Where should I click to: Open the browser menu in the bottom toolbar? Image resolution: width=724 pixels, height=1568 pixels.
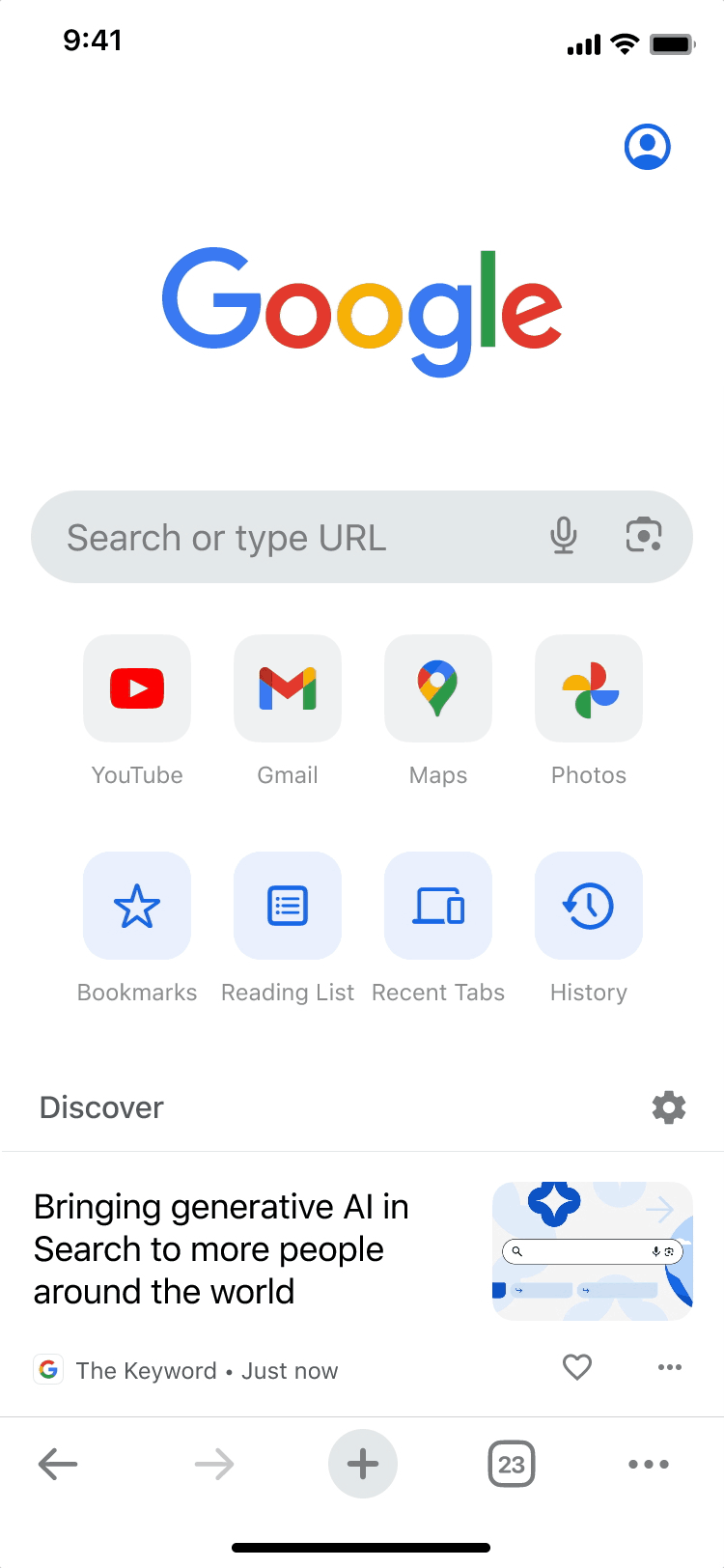pyautogui.click(x=649, y=1465)
